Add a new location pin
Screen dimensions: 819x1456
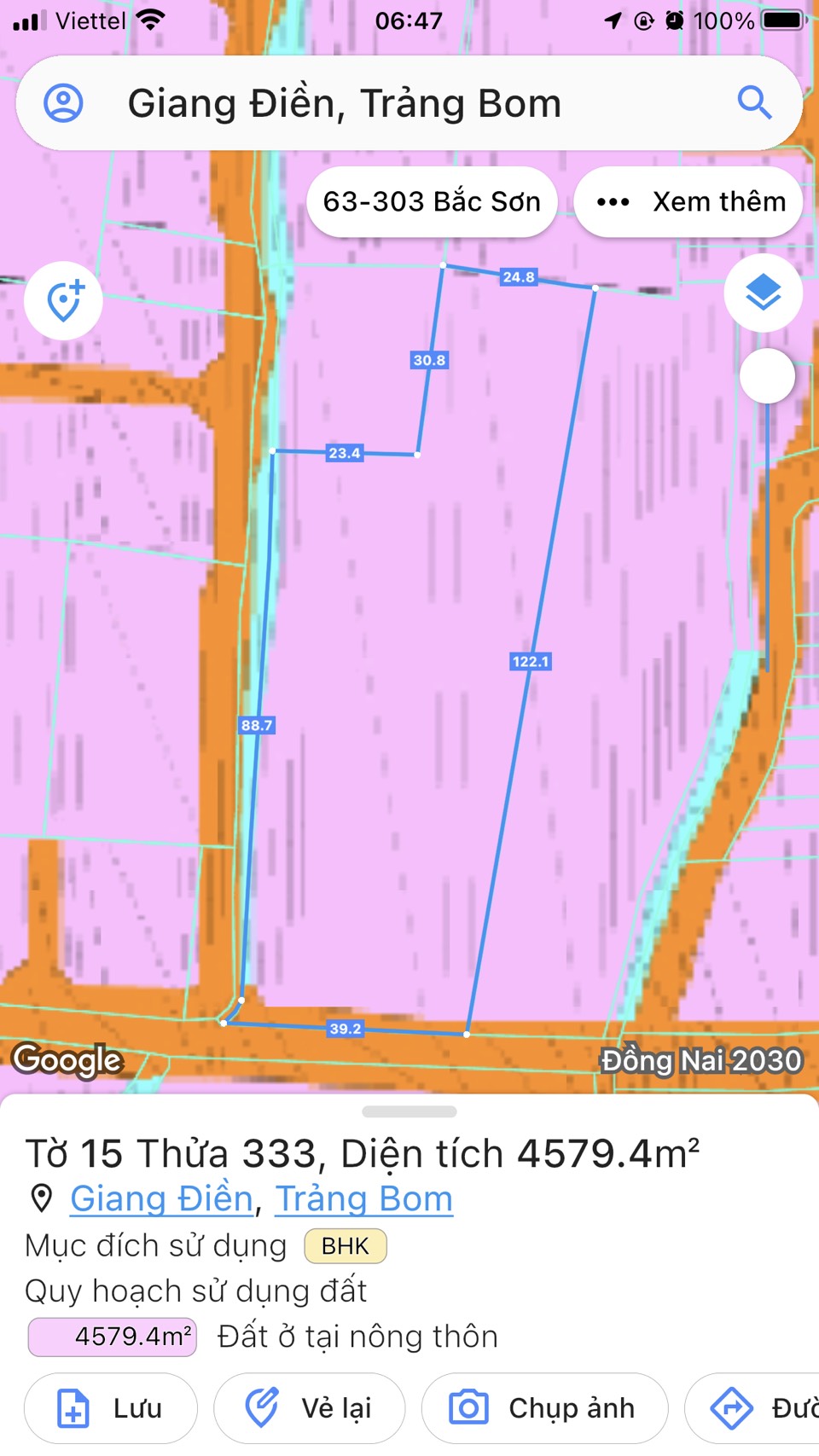(x=64, y=300)
